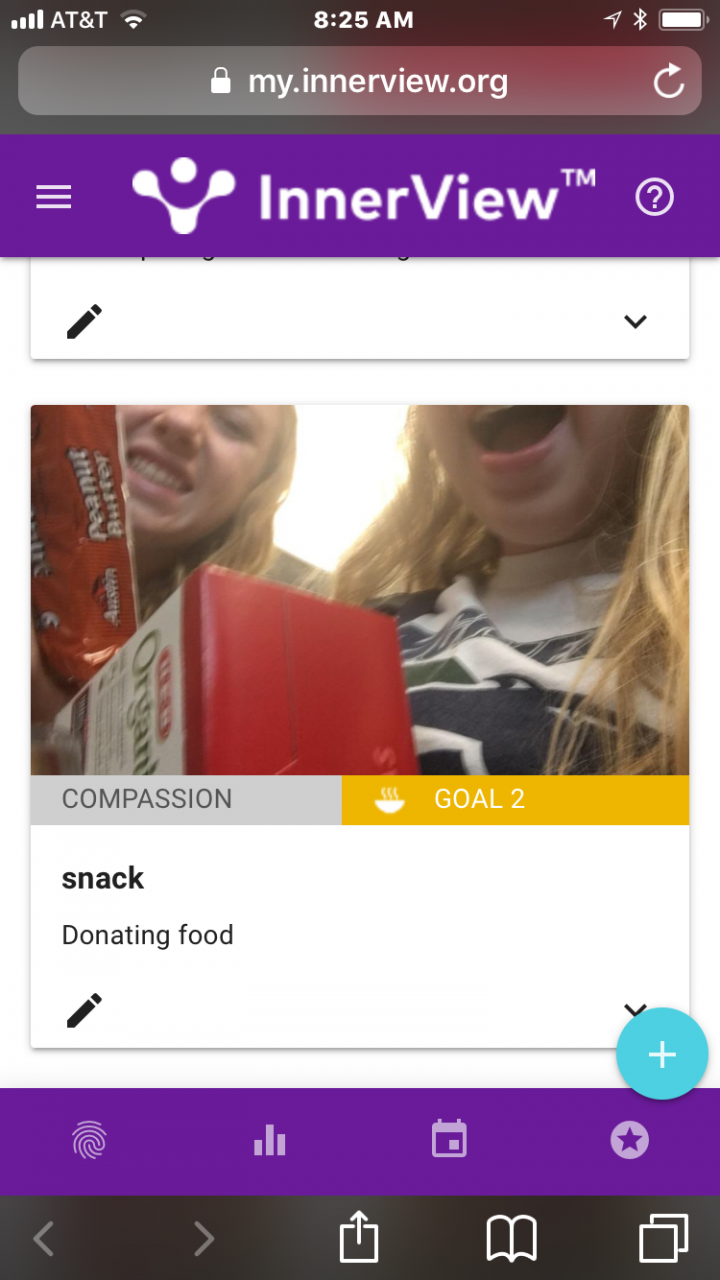Switch to the star badge tab
The image size is (720, 1280).
pos(629,1140)
